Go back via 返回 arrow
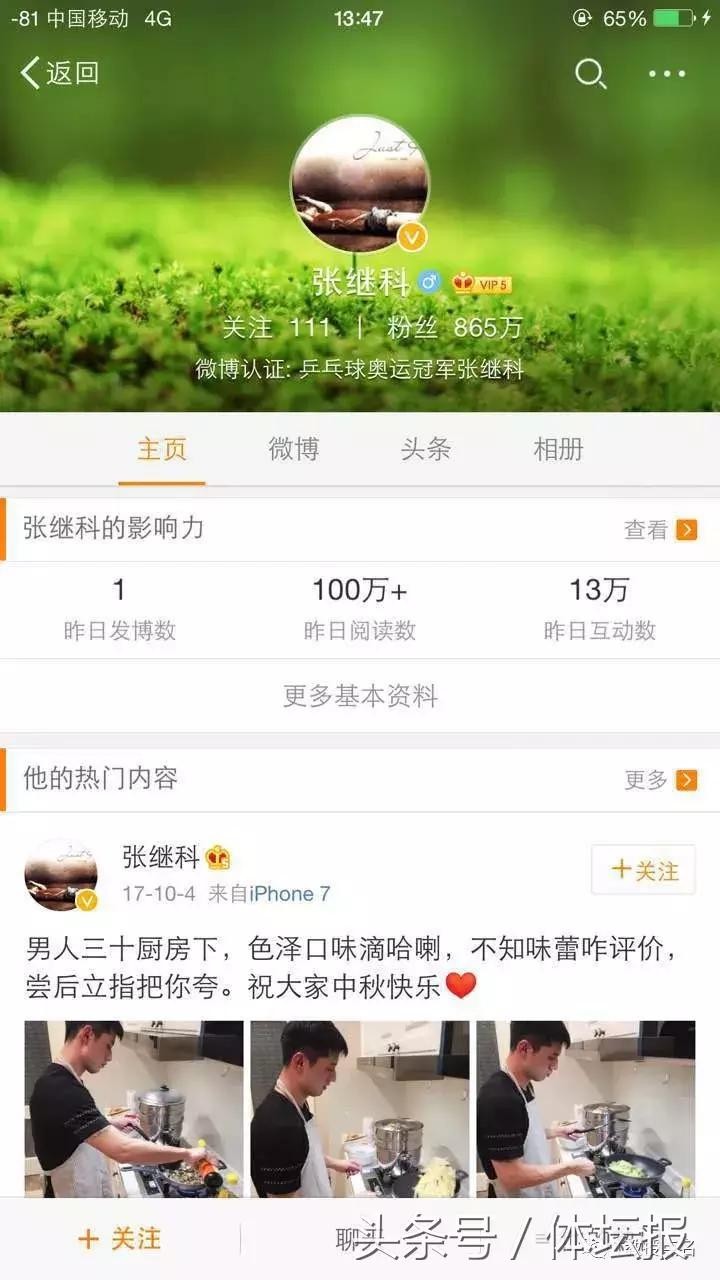Viewport: 720px width, 1280px height. [x=60, y=73]
